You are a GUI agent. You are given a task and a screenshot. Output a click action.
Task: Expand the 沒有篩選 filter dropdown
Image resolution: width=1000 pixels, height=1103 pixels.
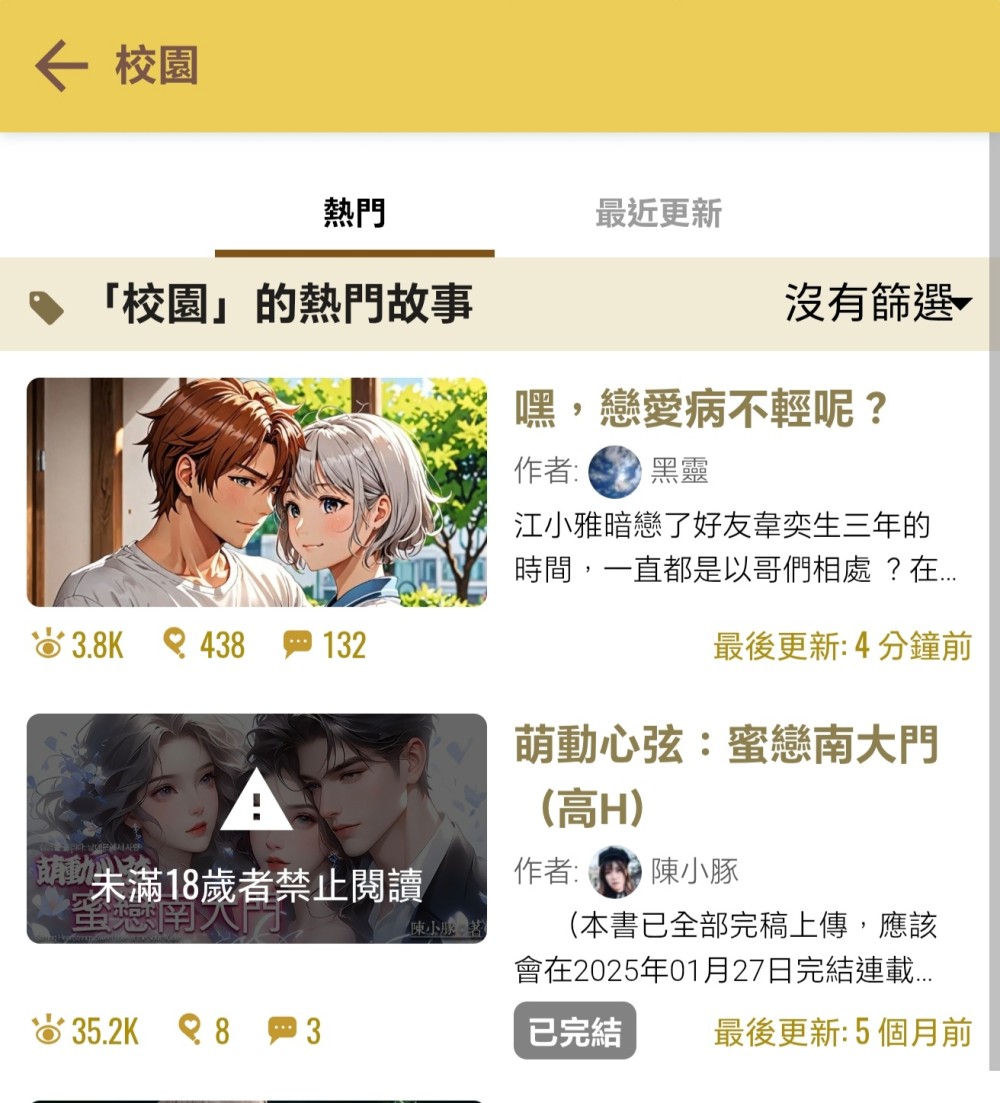(877, 303)
